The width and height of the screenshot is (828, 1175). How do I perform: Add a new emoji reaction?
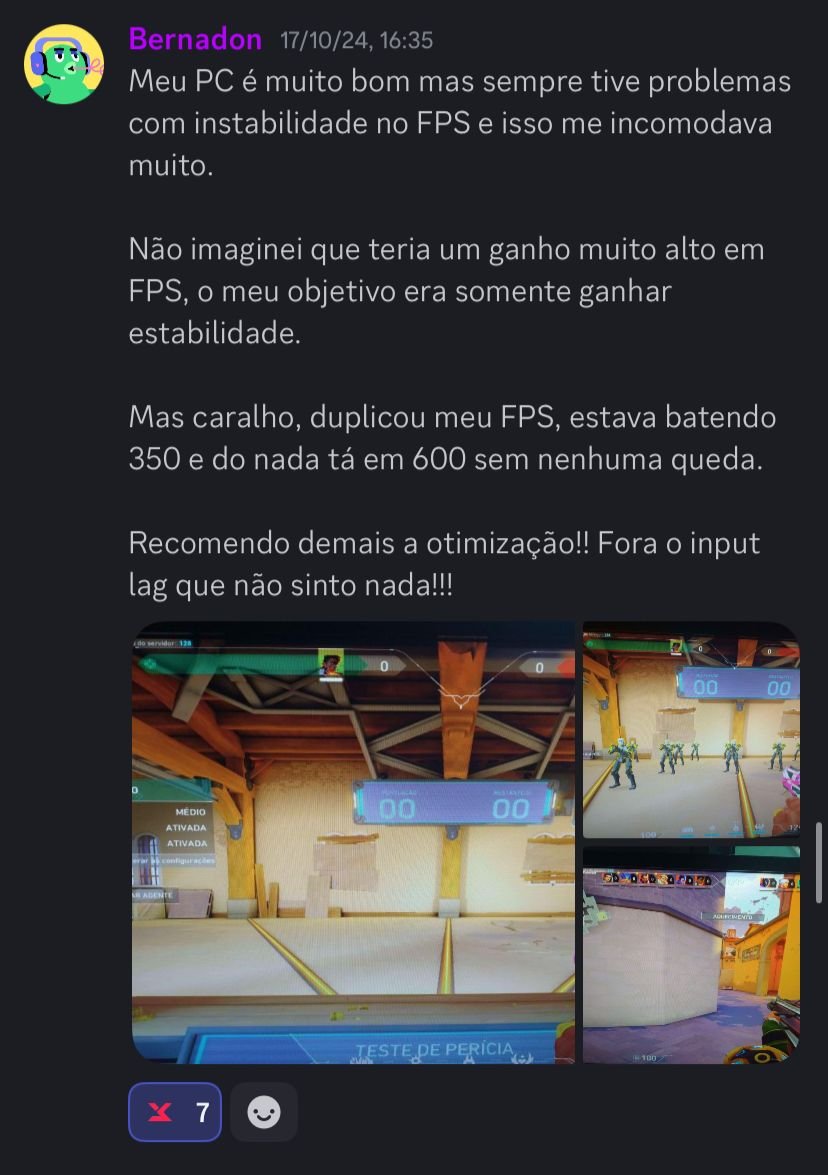point(264,1111)
